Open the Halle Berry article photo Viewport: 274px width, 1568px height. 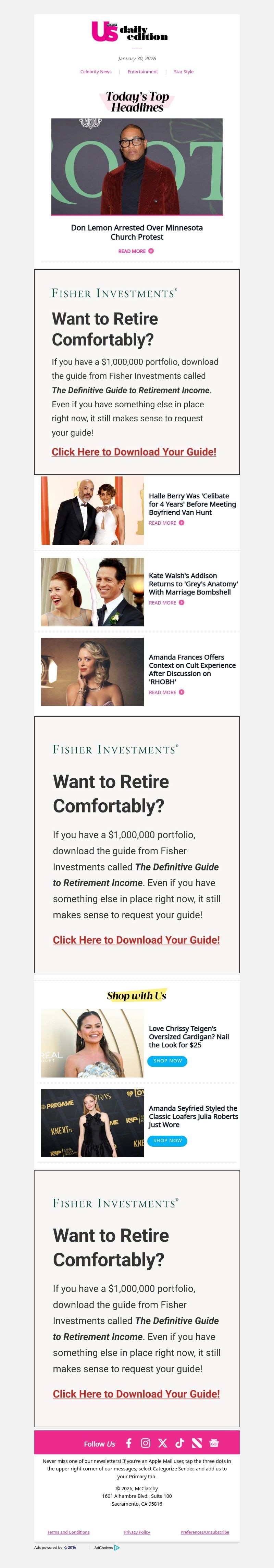[92, 511]
